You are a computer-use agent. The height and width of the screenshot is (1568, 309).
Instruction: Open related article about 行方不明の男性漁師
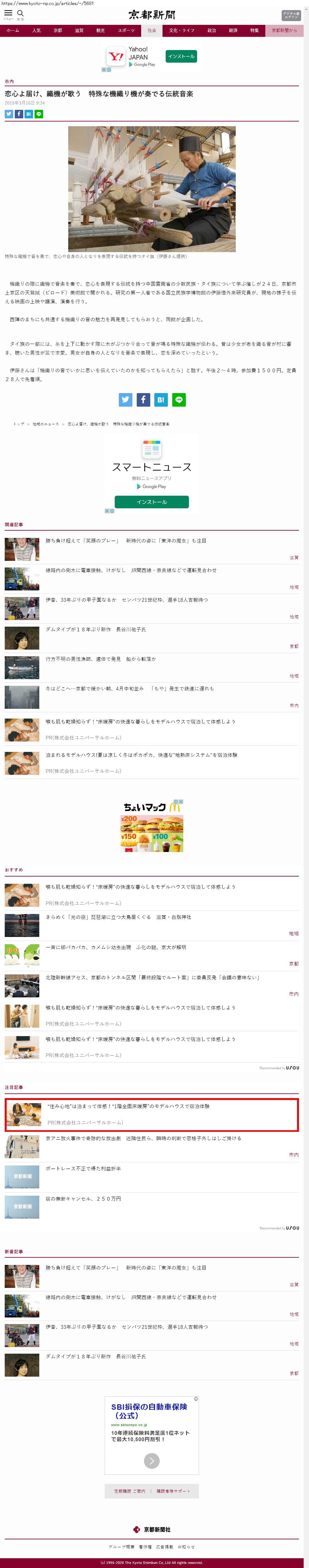(100, 659)
